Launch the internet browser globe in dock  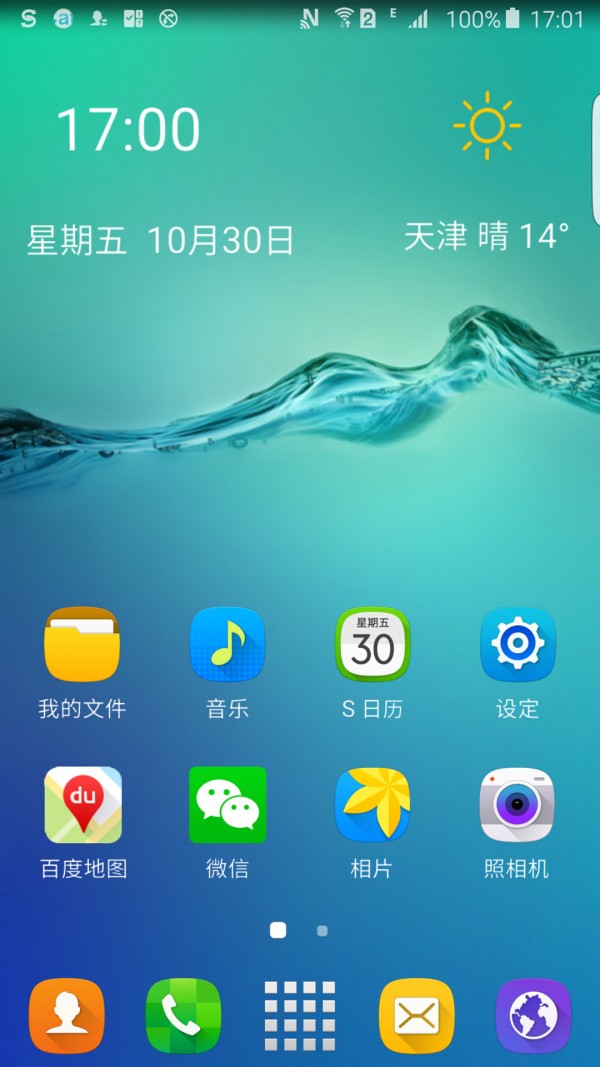pyautogui.click(x=534, y=1016)
